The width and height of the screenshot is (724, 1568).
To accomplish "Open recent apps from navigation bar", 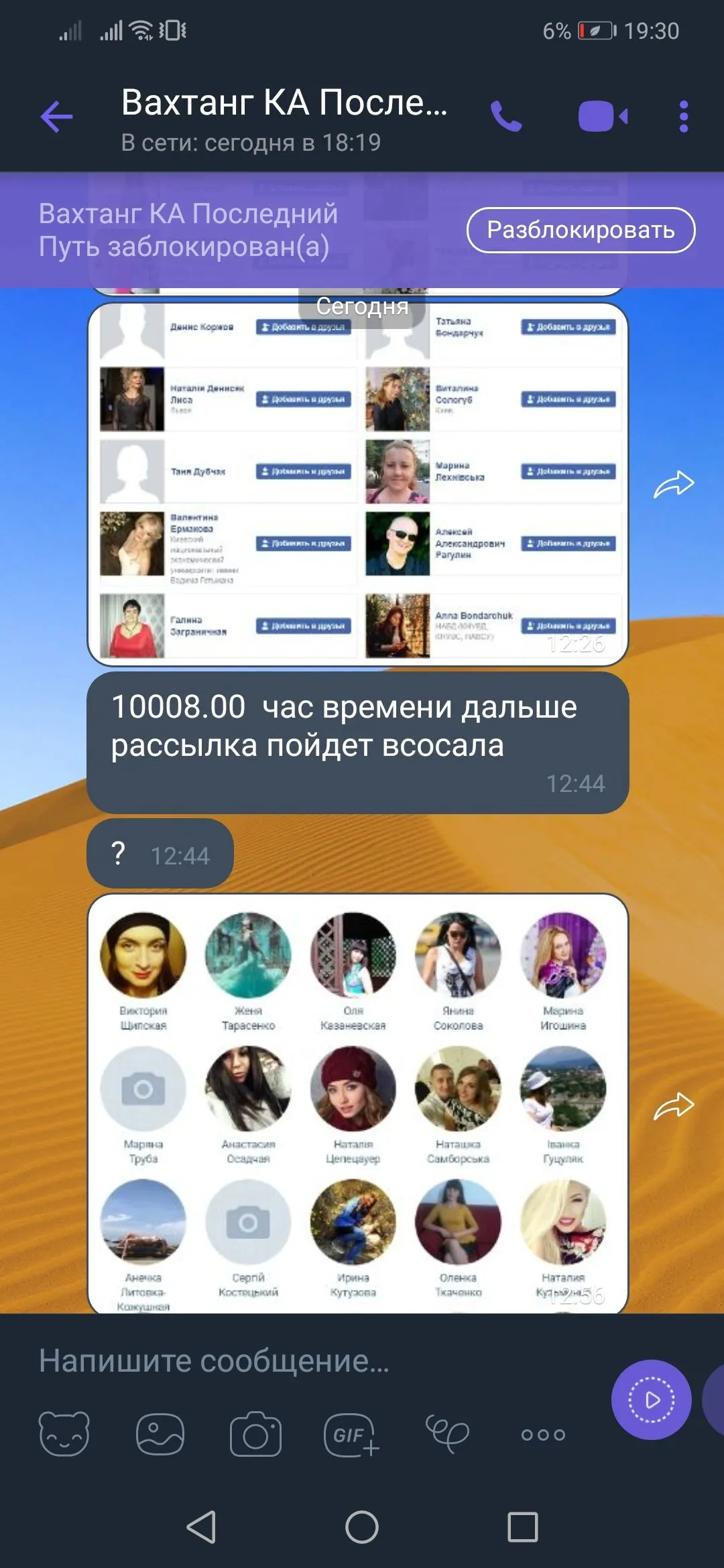I will tap(523, 1527).
